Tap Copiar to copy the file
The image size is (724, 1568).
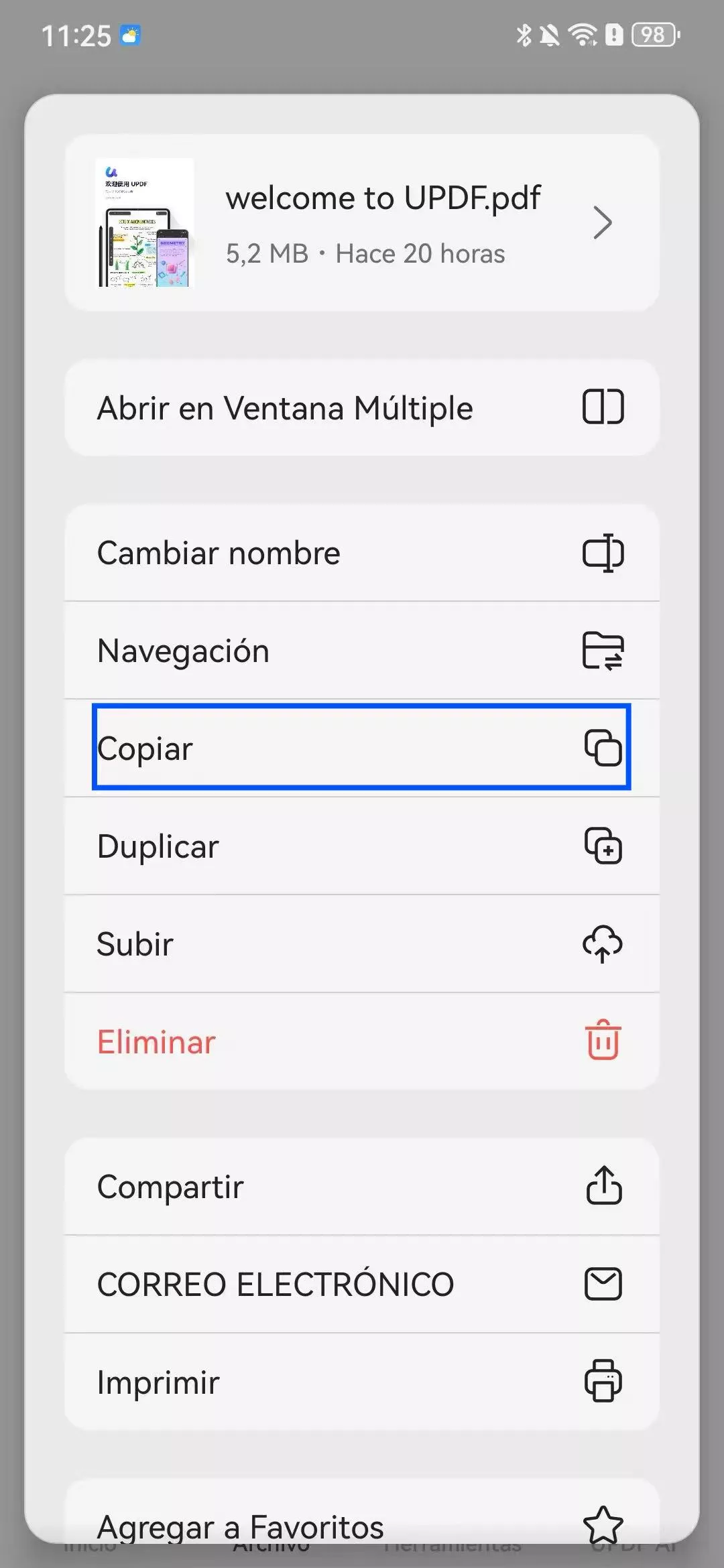[x=362, y=747]
